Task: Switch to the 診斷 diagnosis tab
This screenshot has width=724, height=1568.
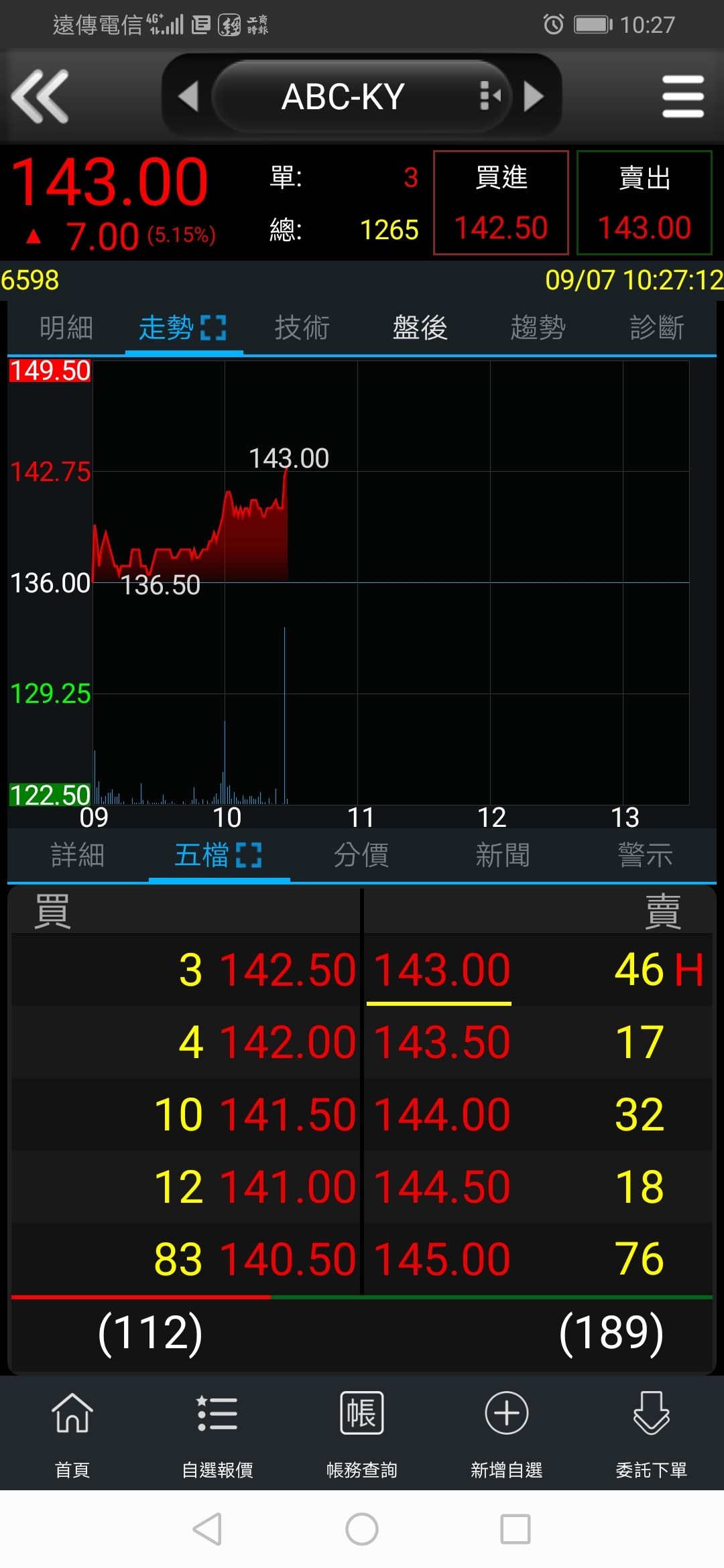Action: (x=656, y=328)
